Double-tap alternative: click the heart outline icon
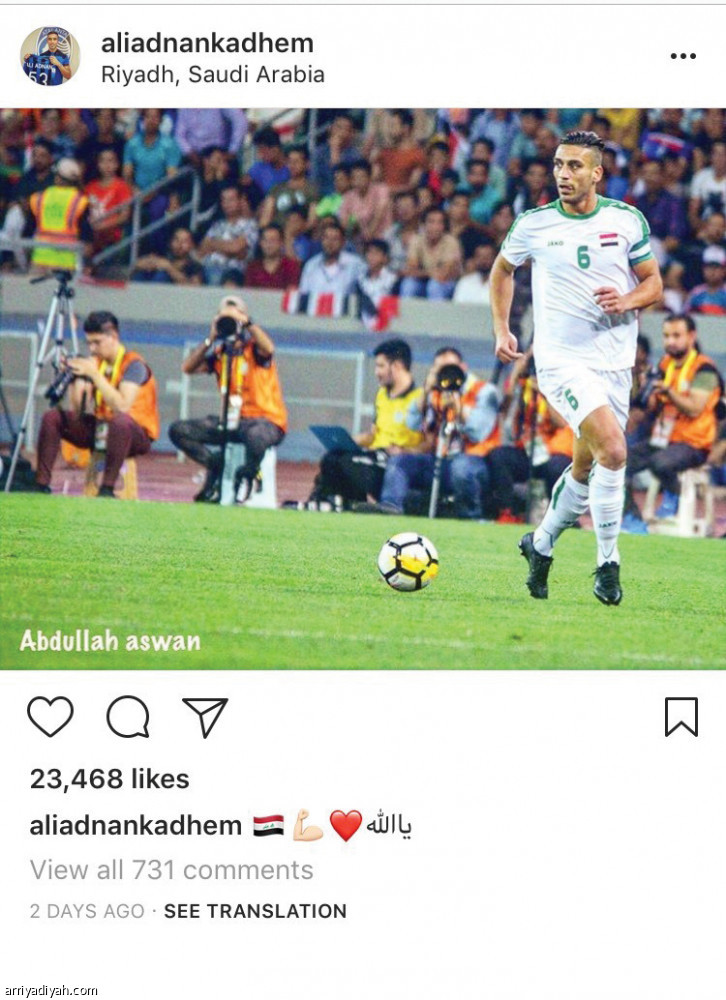The height and width of the screenshot is (1000, 726). pyautogui.click(x=51, y=716)
